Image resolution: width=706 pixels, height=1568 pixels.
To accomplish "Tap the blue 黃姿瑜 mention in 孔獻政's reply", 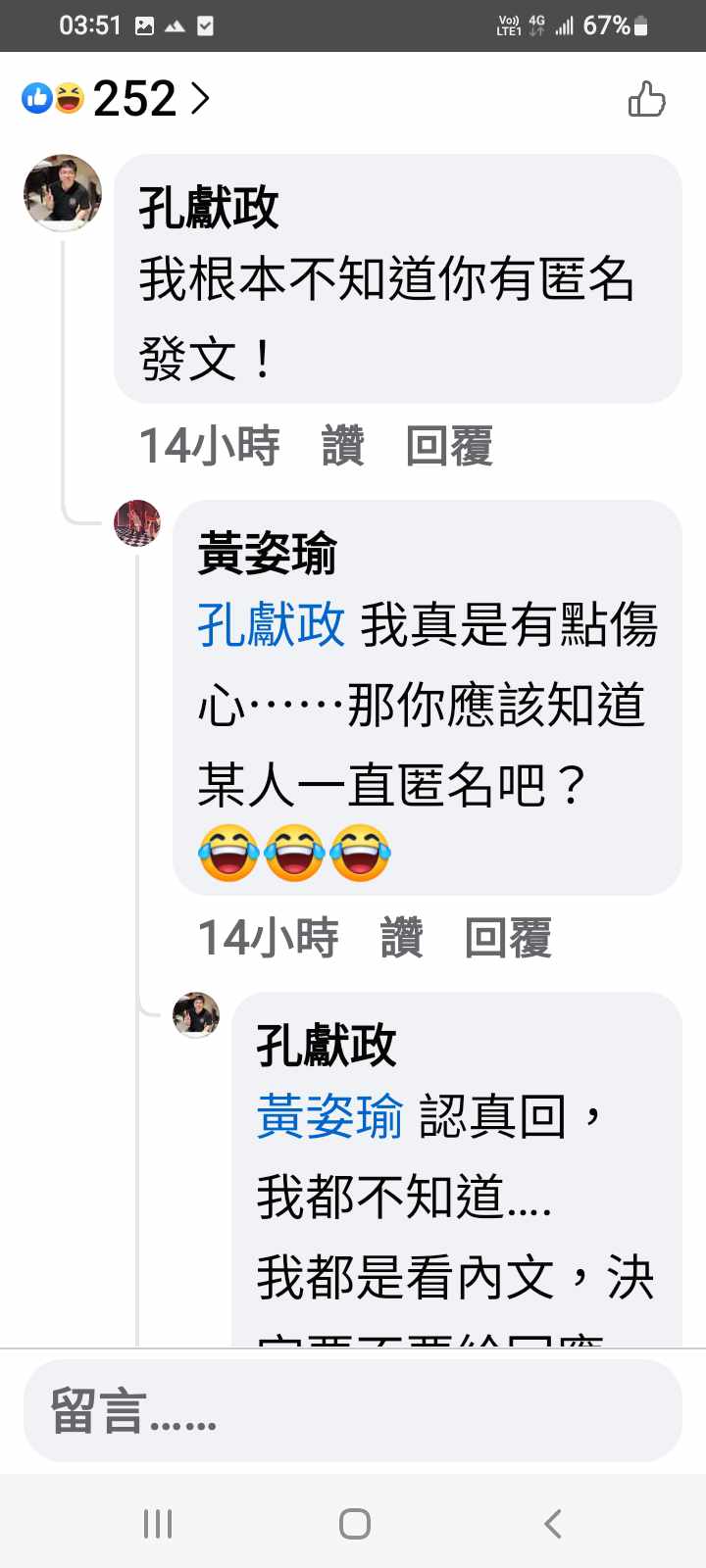I will tap(329, 1116).
